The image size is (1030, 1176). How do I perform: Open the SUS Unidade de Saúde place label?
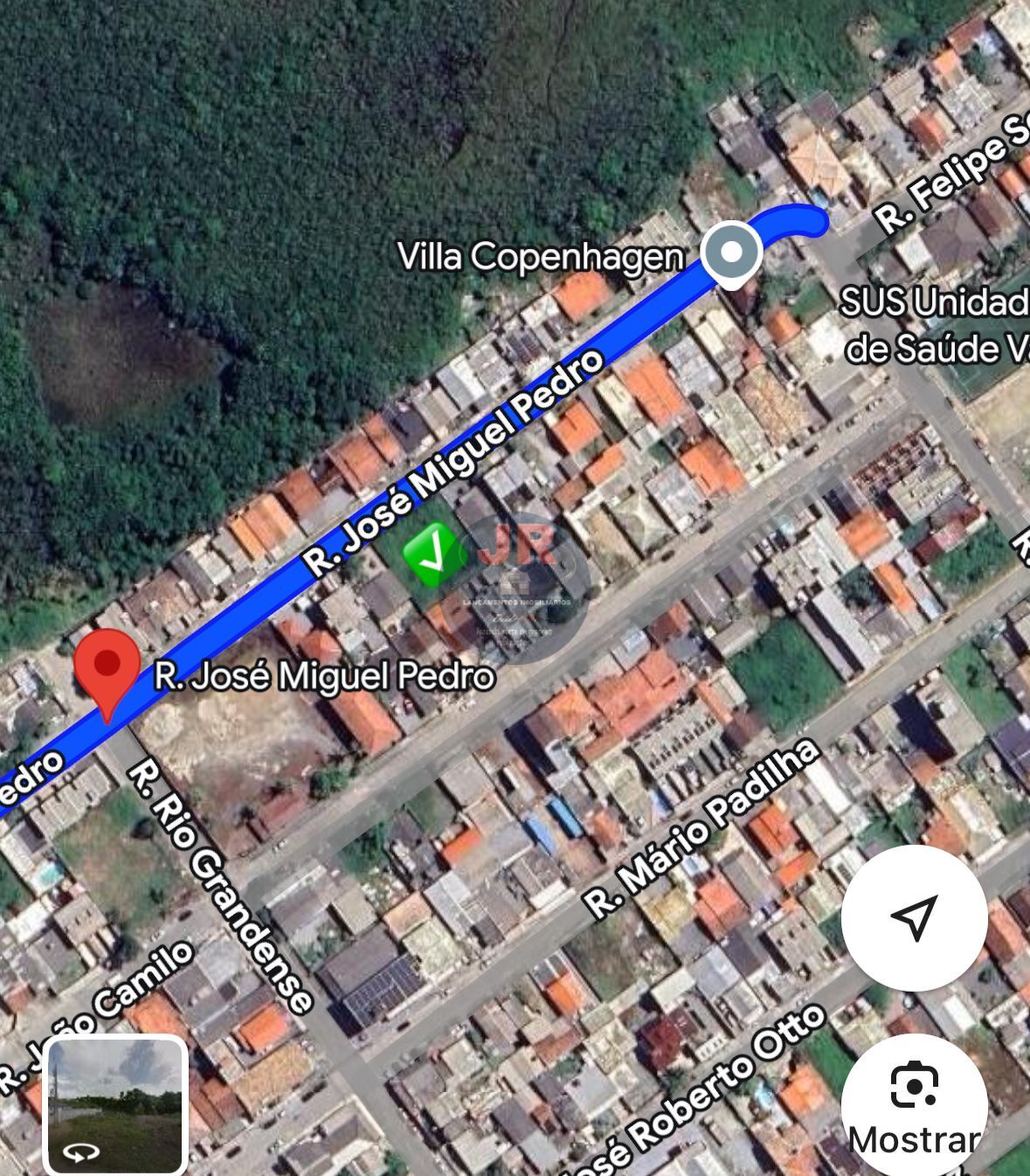[935, 326]
